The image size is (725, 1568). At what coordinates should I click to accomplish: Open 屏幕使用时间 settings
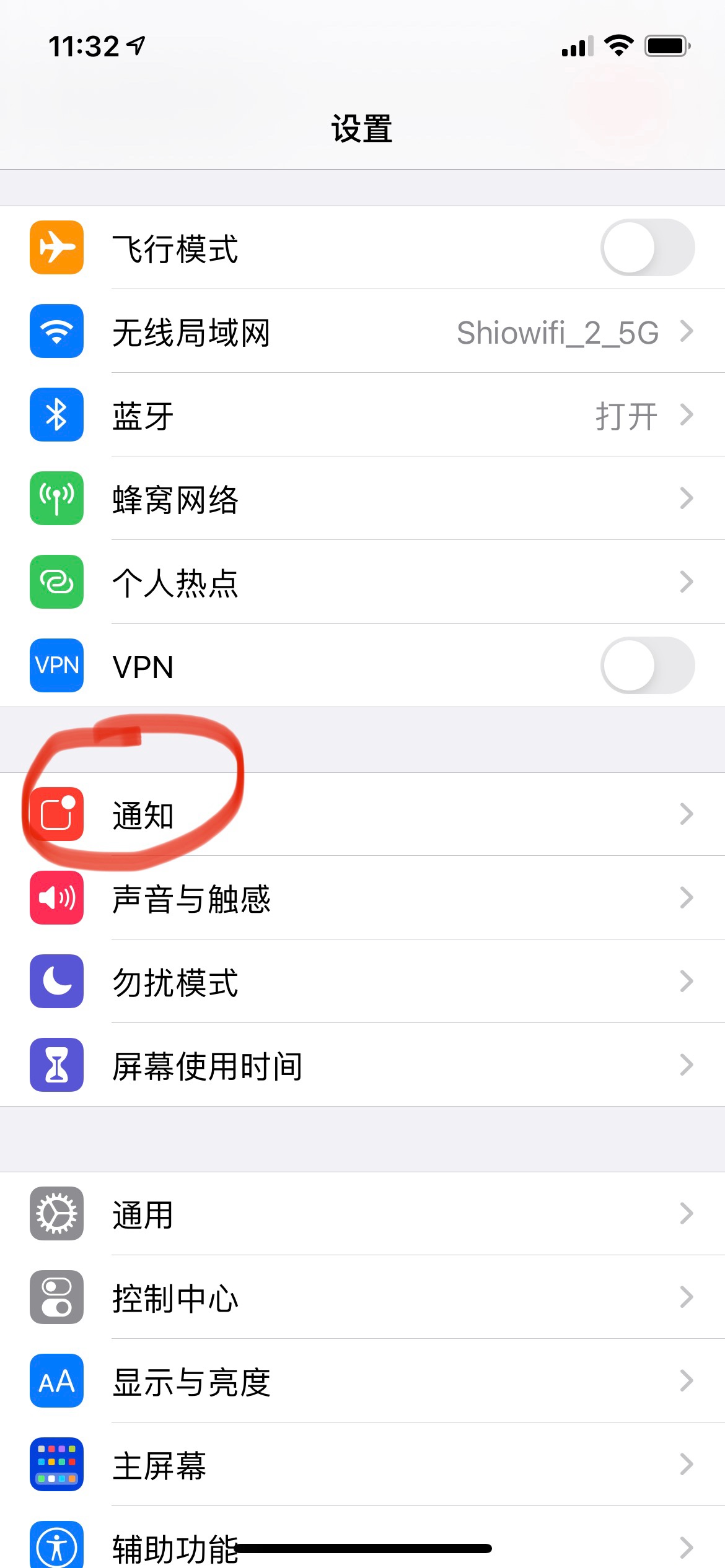point(362,1065)
